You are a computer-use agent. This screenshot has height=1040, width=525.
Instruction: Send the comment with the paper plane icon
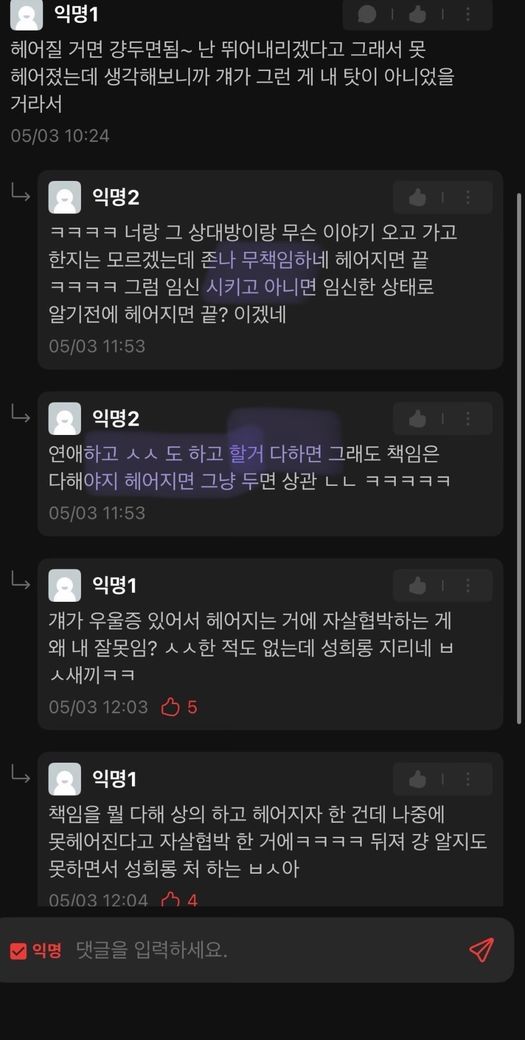[481, 950]
